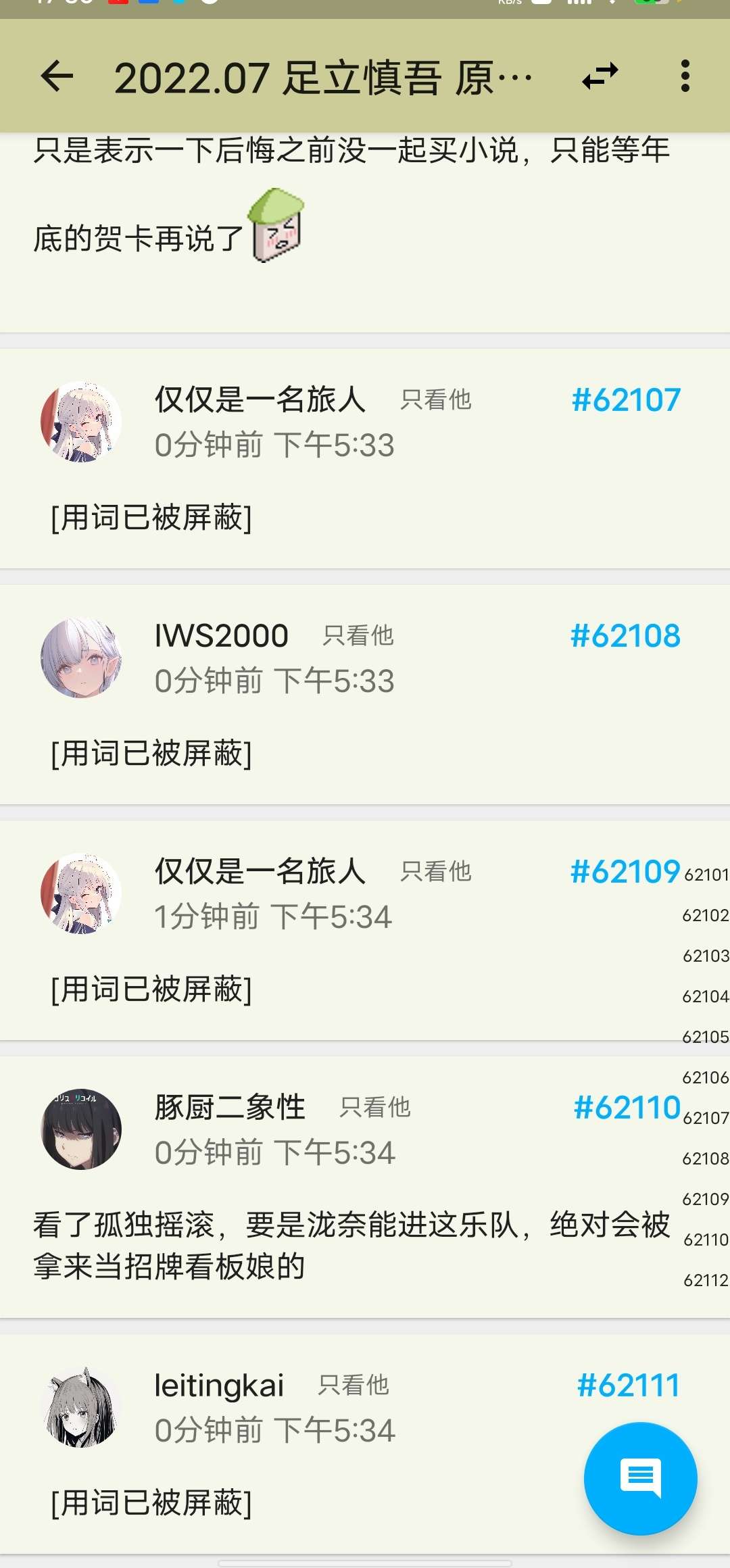Tap 只看他 on post #62107
This screenshot has width=730, height=1568.
tap(435, 399)
